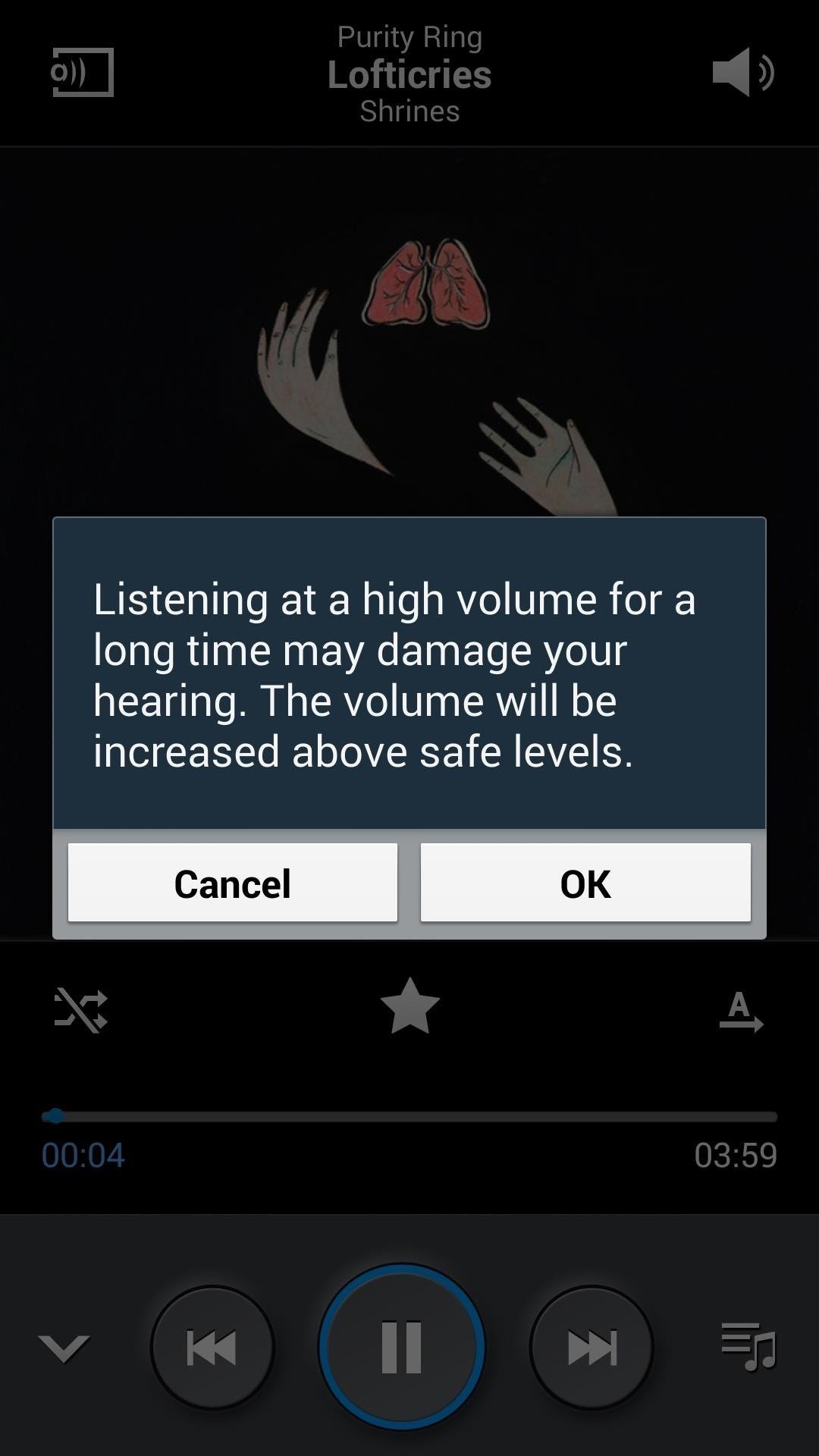
Task: Skip to the previous track
Action: click(x=212, y=1347)
